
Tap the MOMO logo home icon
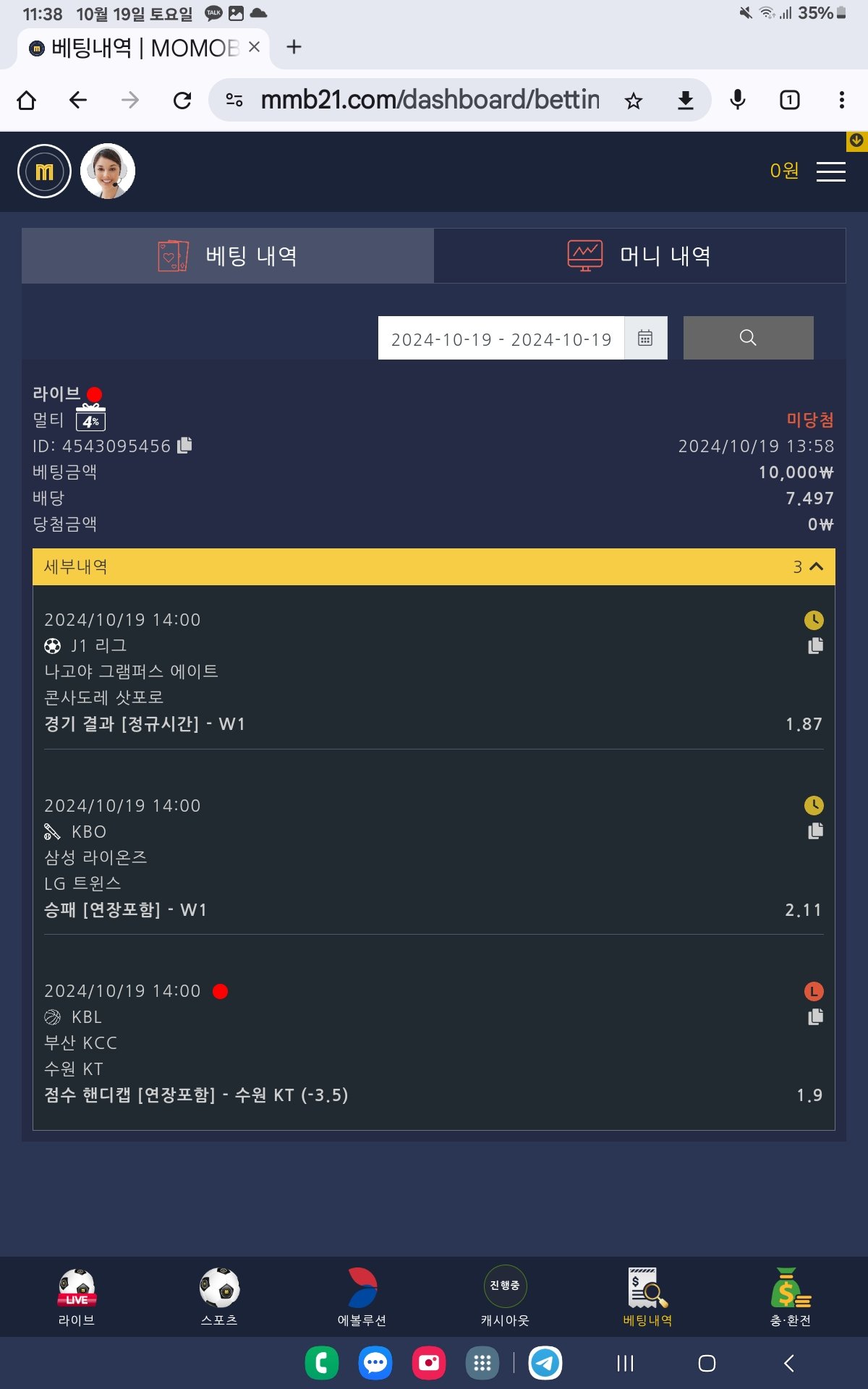coord(44,171)
